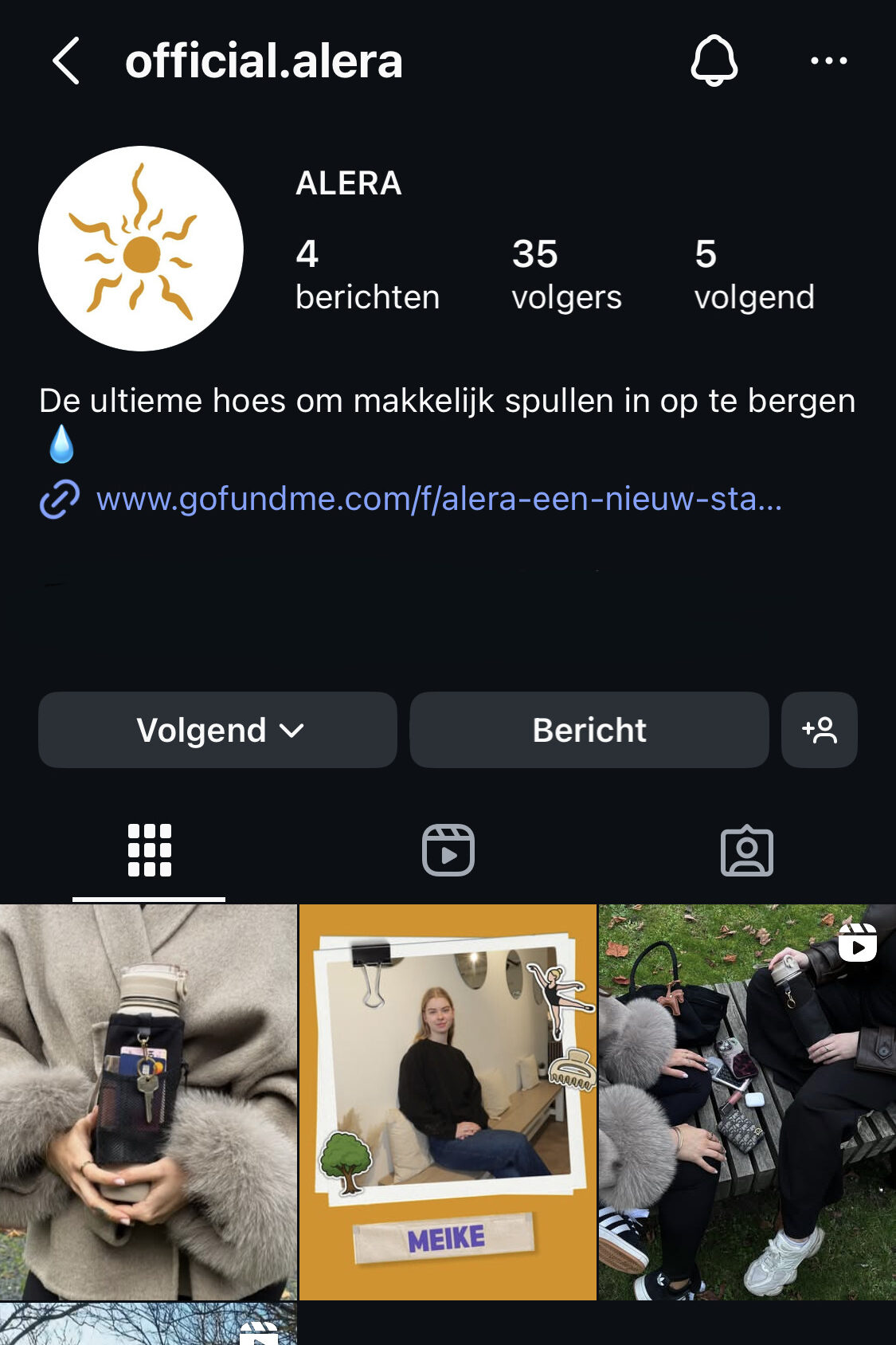Switch to the tagged photos tab
The height and width of the screenshot is (1345, 896).
[x=746, y=850]
